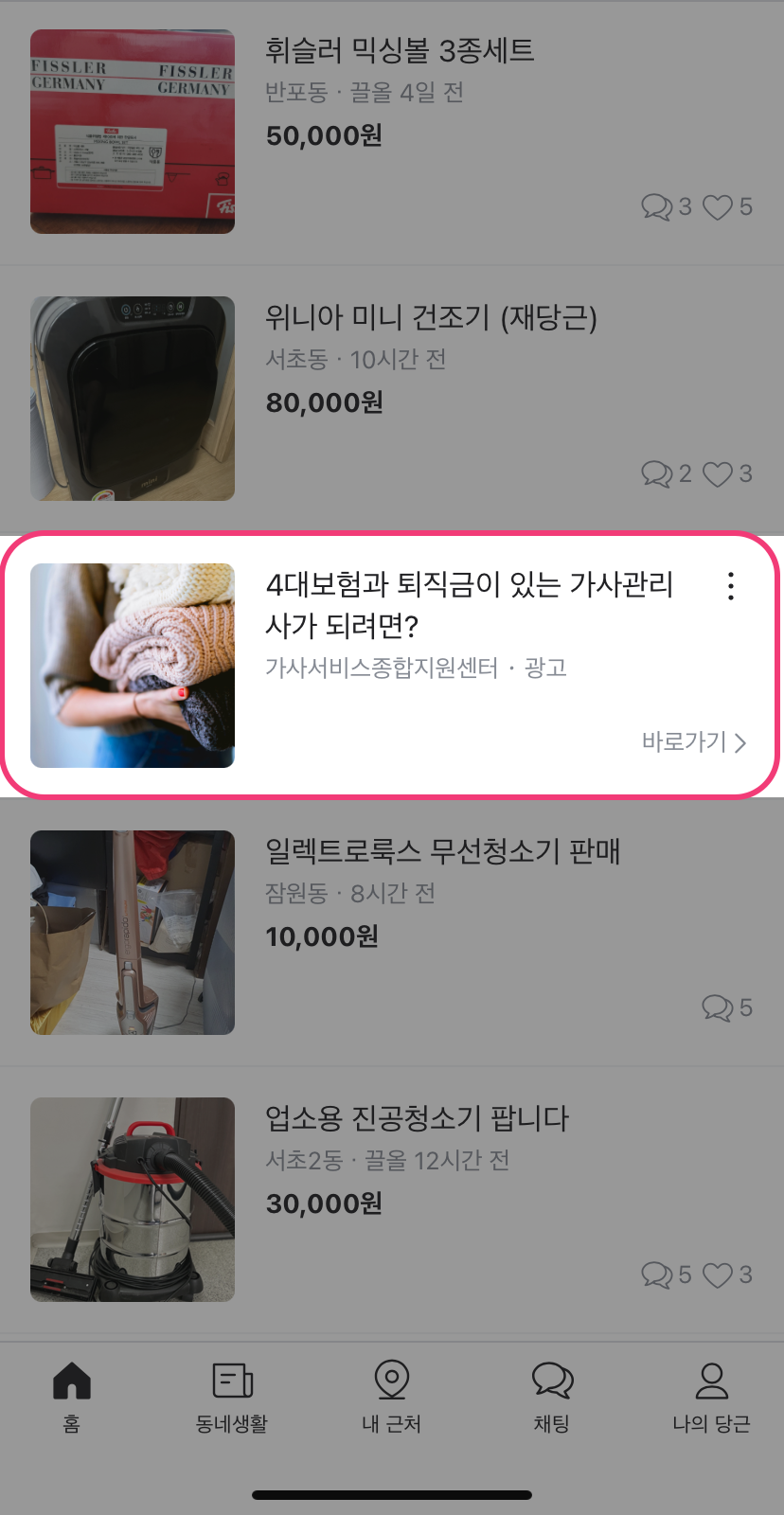Open the ad's three-dot overflow menu
Screen dimensions: 784x1515
coord(730,586)
